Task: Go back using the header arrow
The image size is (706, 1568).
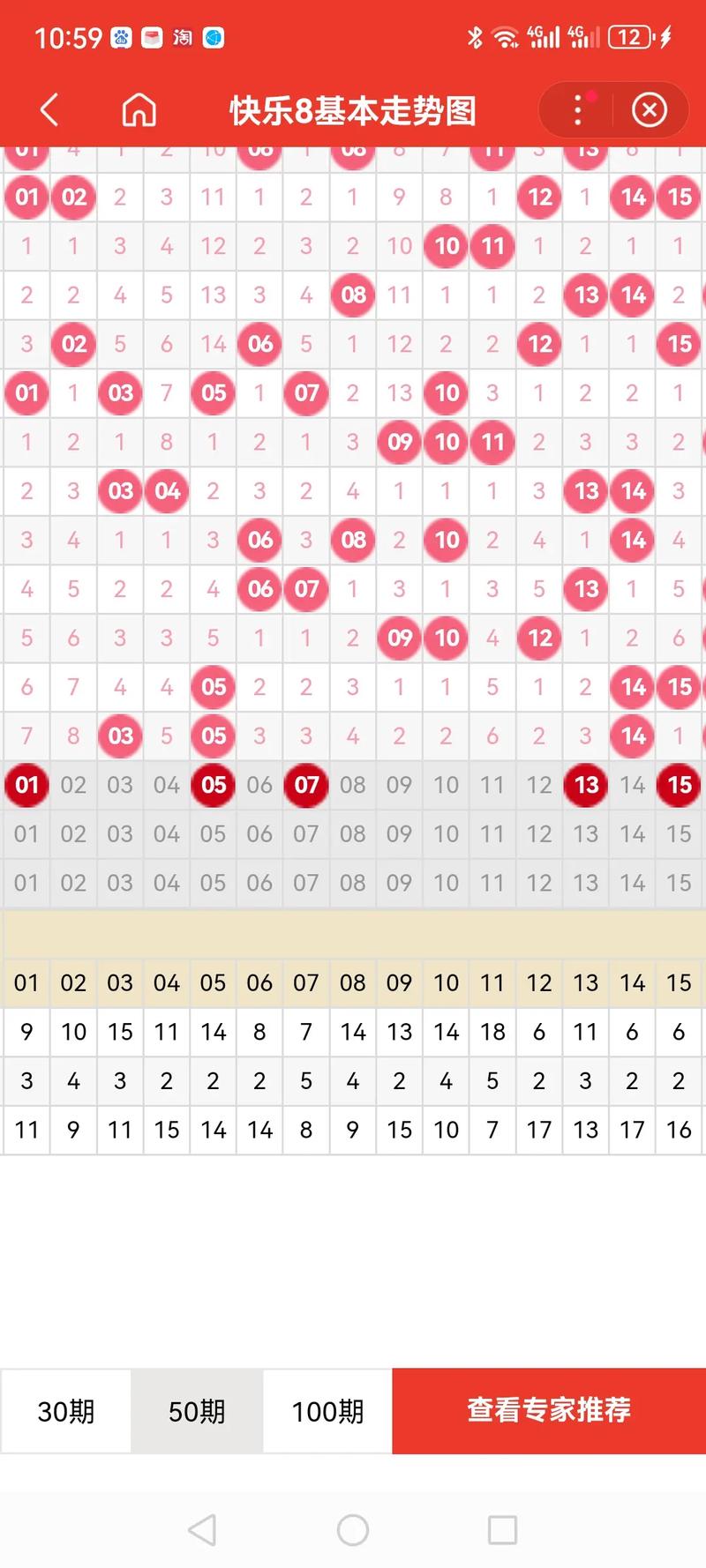Action: [x=50, y=110]
